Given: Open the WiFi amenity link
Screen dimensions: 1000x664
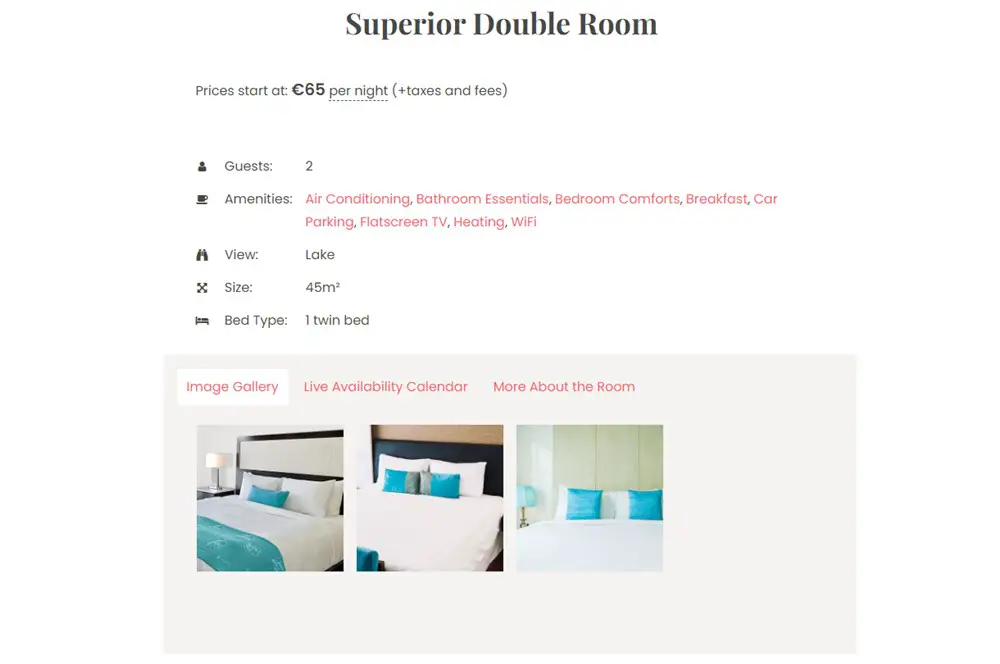Looking at the screenshot, I should click(524, 222).
